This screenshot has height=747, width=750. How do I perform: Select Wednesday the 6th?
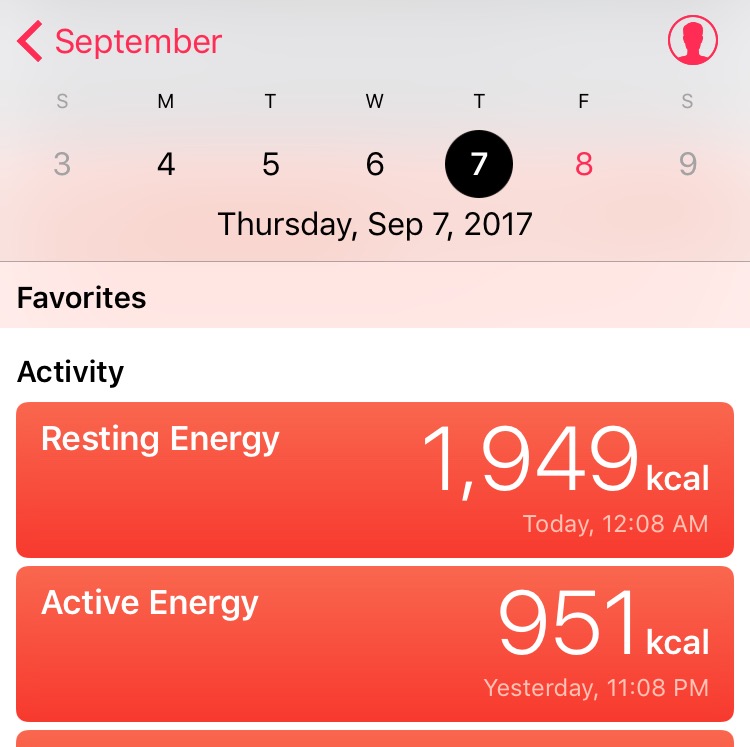(x=375, y=164)
